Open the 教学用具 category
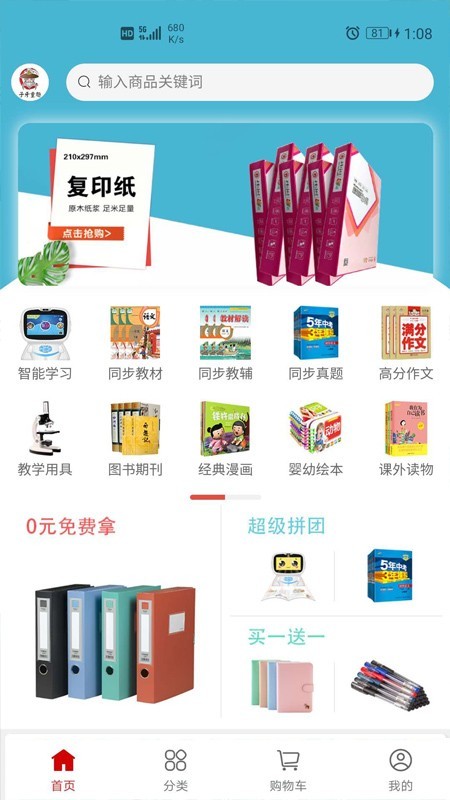The height and width of the screenshot is (800, 450). (x=45, y=439)
